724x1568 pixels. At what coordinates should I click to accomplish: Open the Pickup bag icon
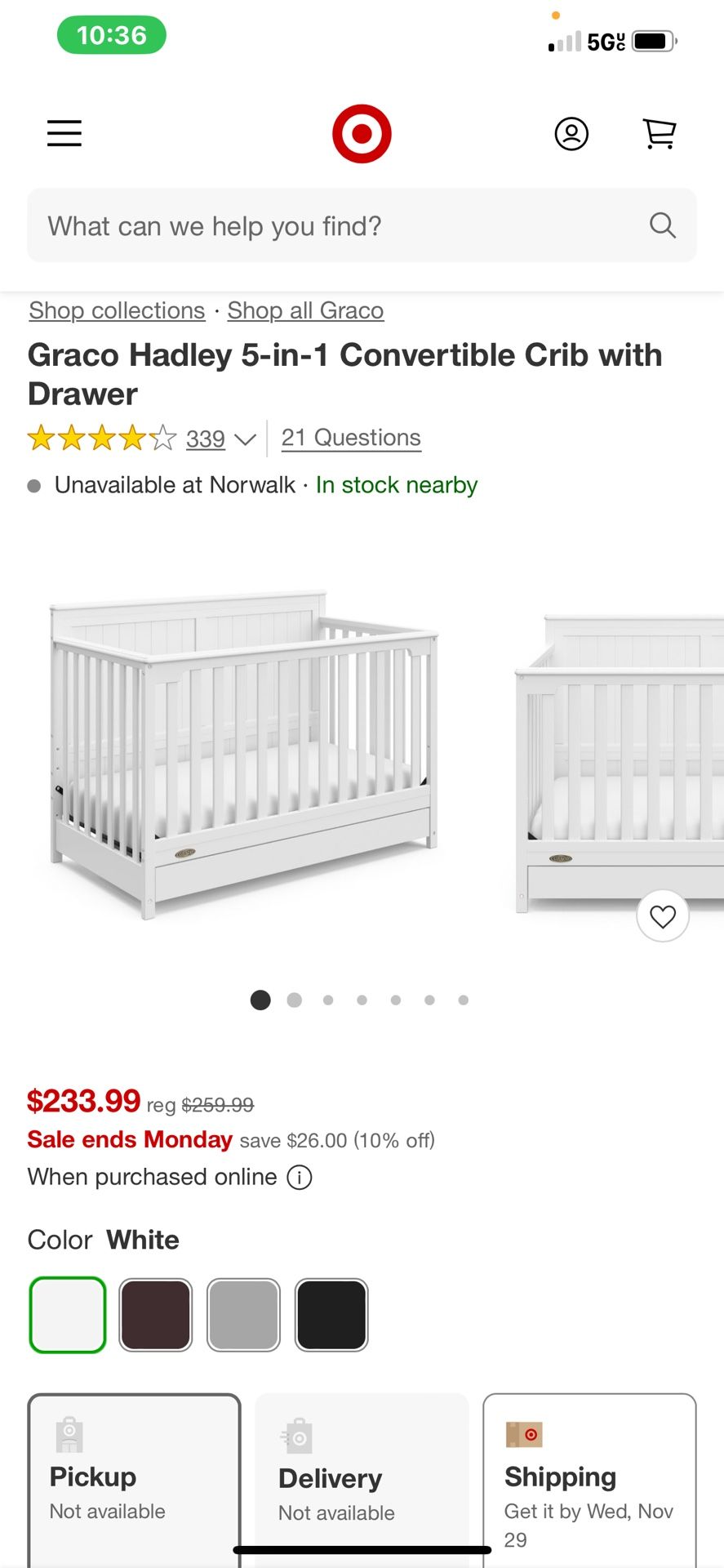point(69,1435)
